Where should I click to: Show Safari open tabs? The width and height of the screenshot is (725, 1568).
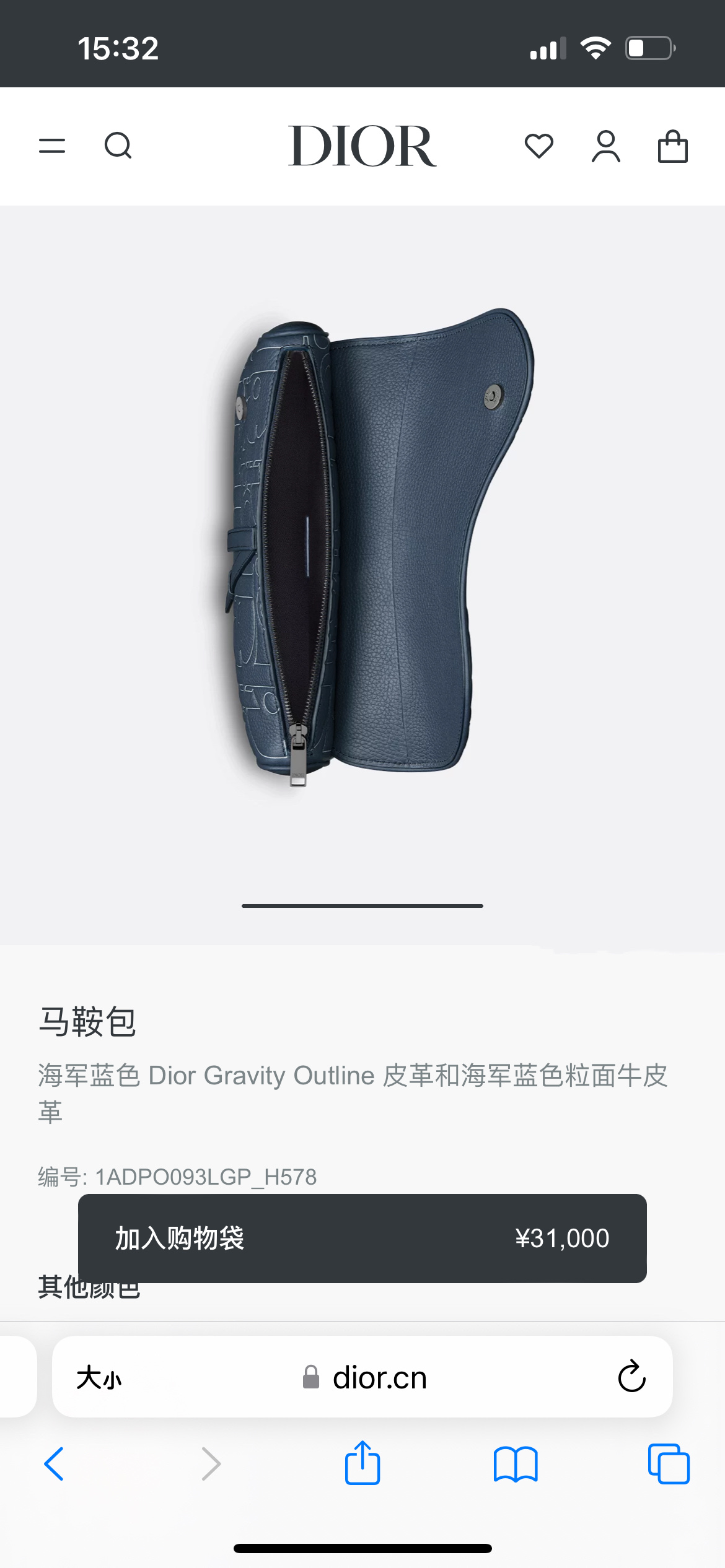coord(669,1464)
